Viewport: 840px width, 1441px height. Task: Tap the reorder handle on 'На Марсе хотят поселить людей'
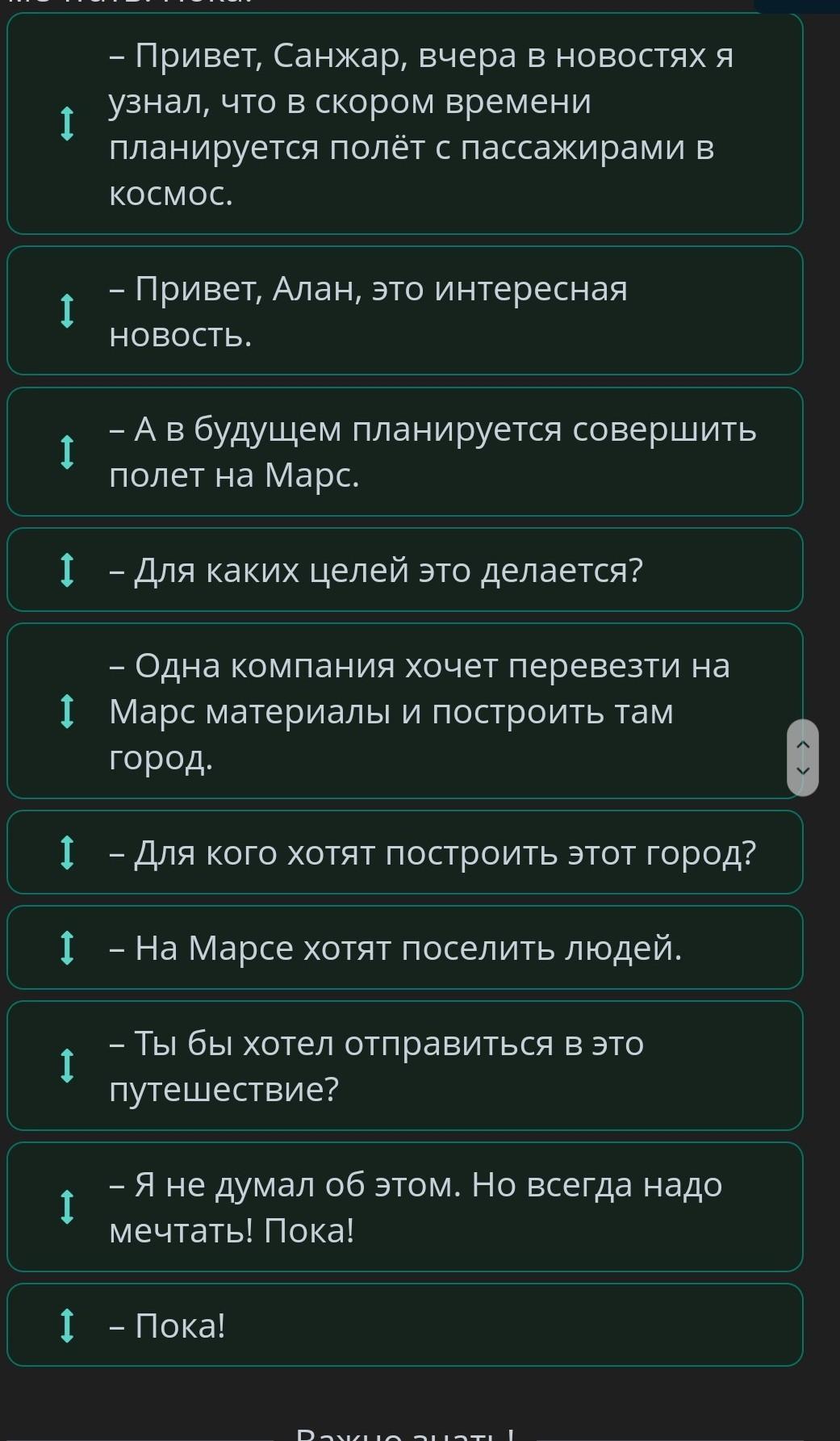pos(68,948)
